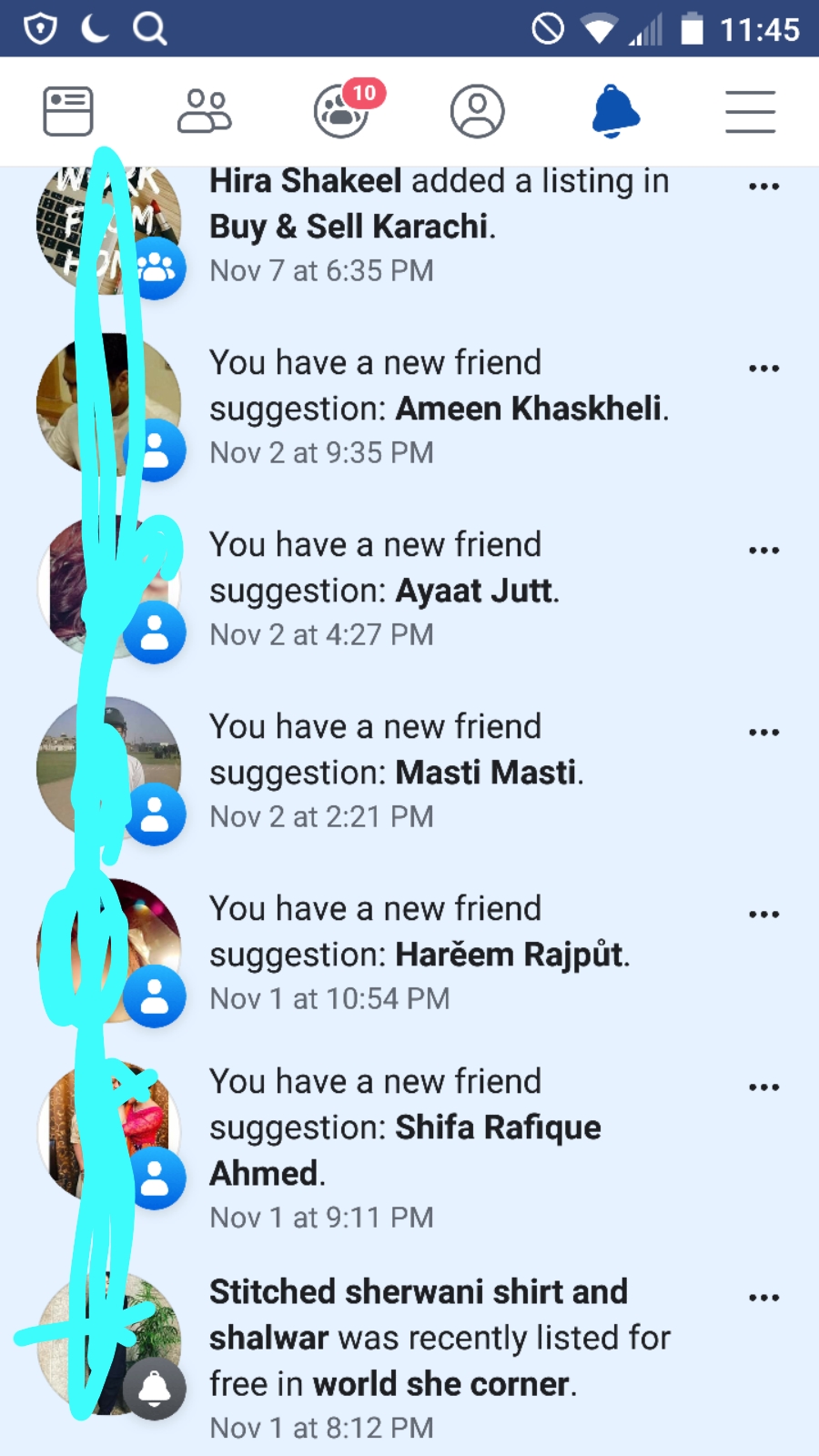Open options for the sherwani listing notification
The height and width of the screenshot is (1456, 819).
tap(763, 1296)
